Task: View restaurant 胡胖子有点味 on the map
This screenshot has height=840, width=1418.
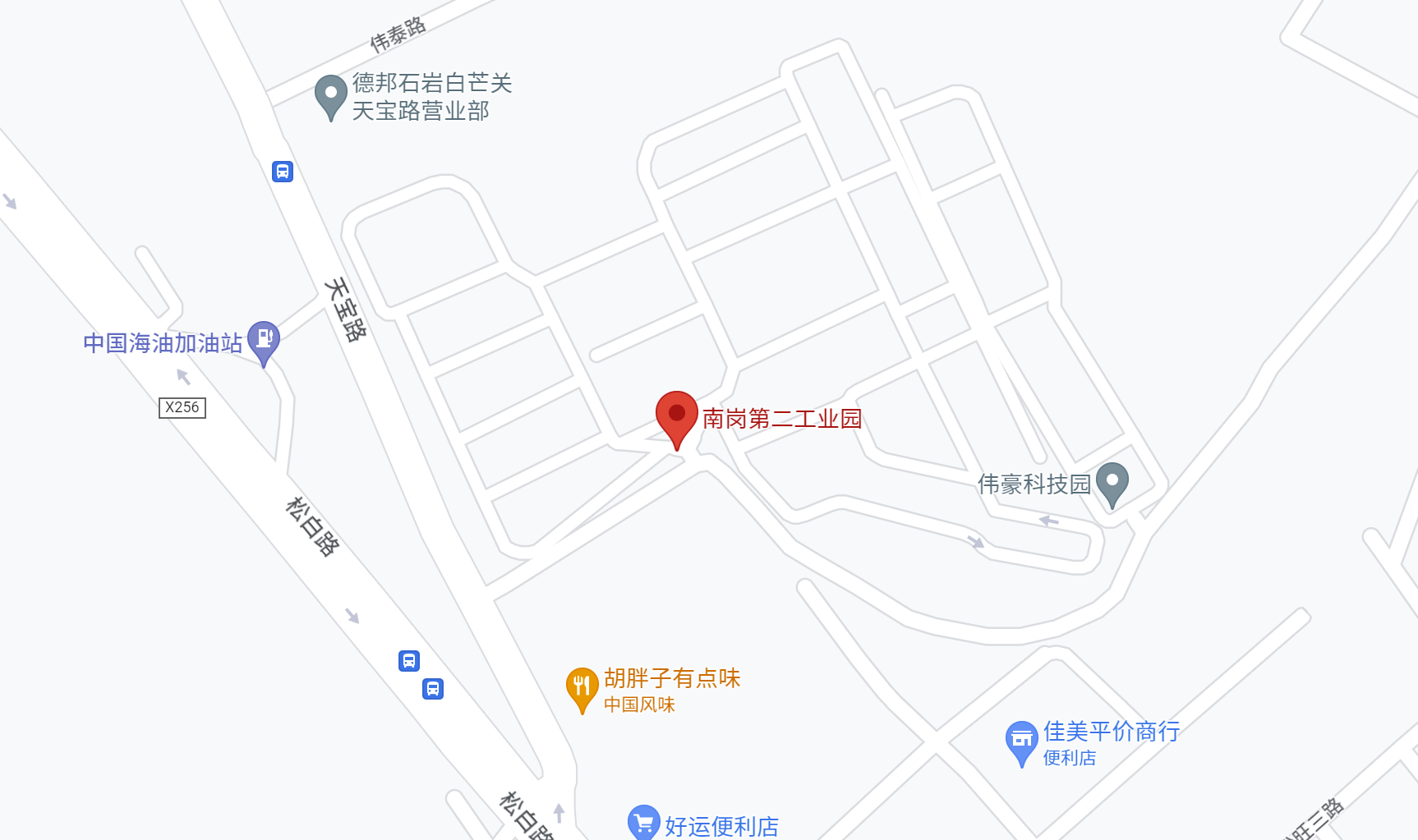Action: pyautogui.click(x=582, y=686)
